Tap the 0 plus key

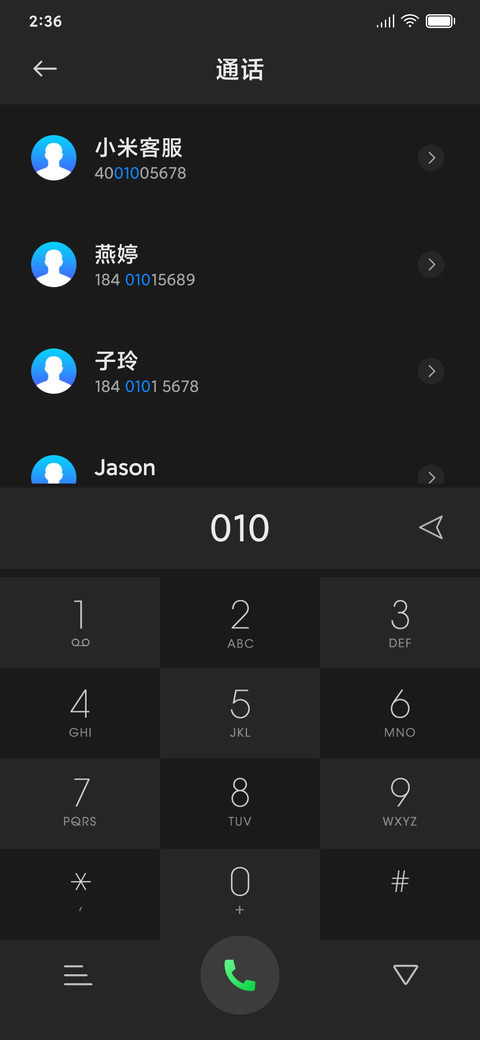(240, 893)
